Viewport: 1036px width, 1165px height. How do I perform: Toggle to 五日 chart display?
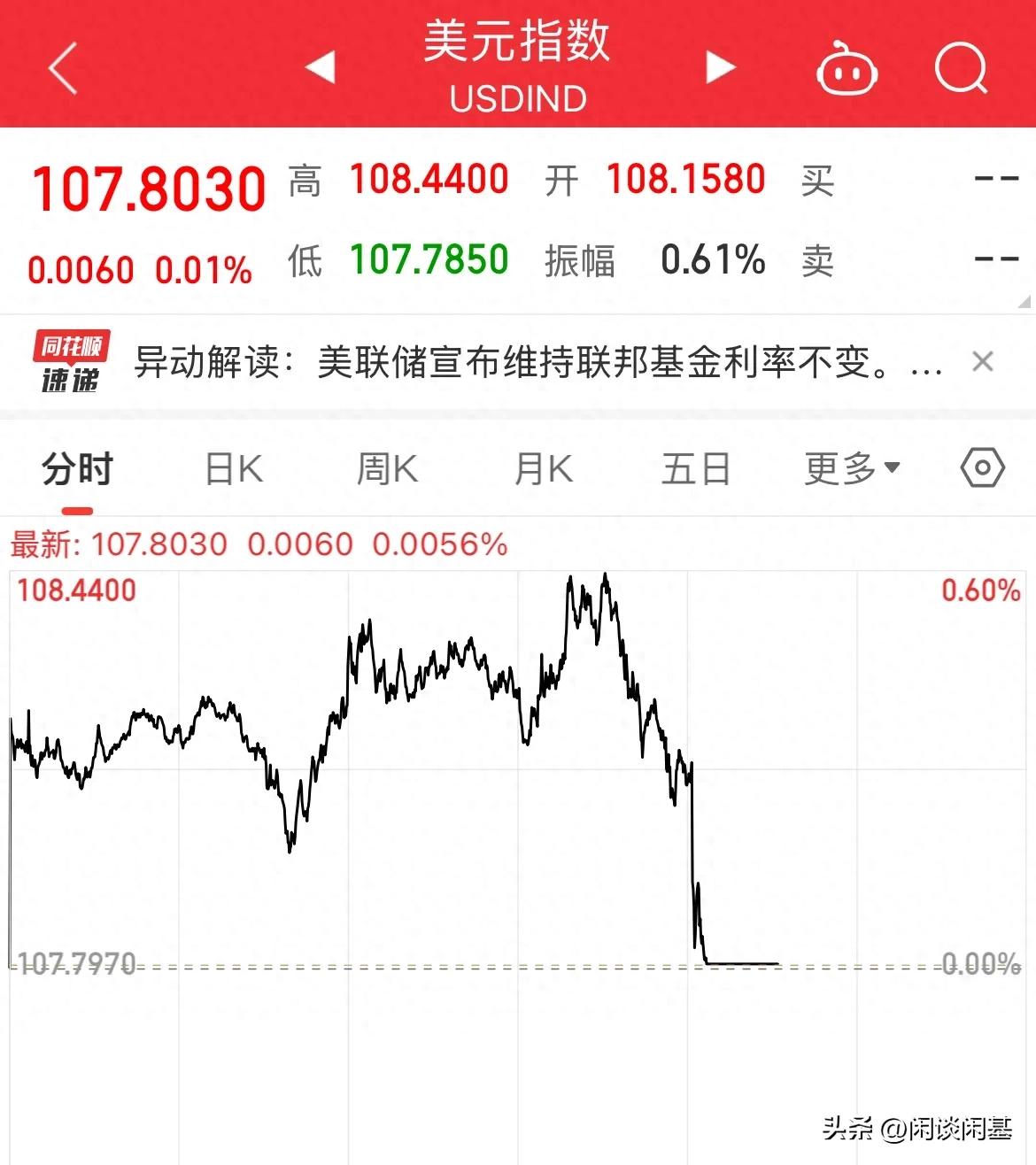click(697, 468)
